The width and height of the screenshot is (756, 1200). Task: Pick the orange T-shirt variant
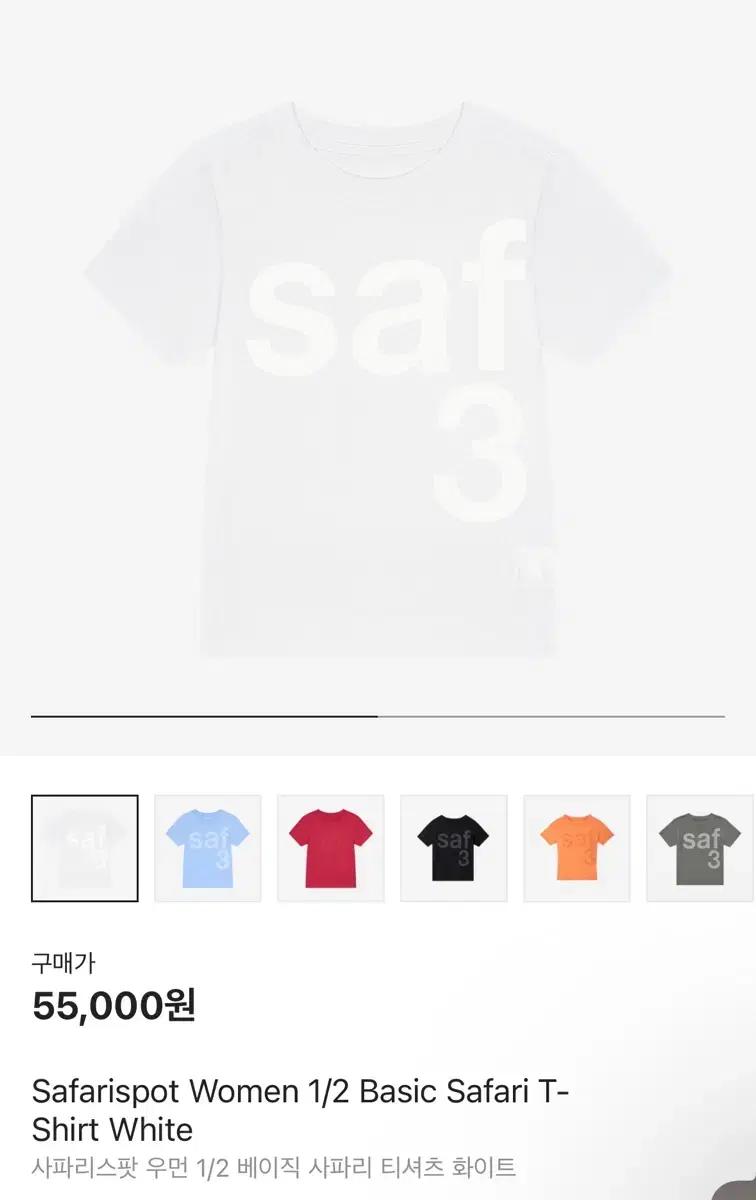tap(576, 845)
